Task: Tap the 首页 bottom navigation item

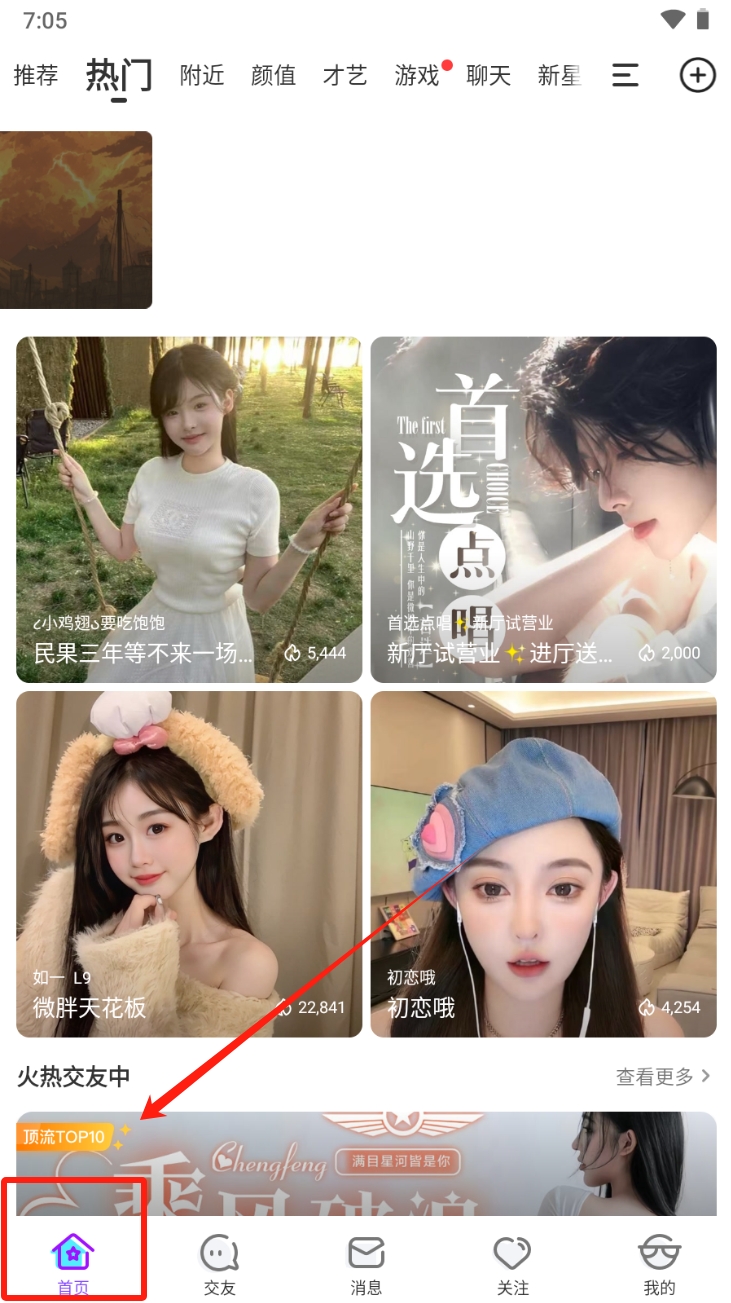Action: coord(73,1264)
